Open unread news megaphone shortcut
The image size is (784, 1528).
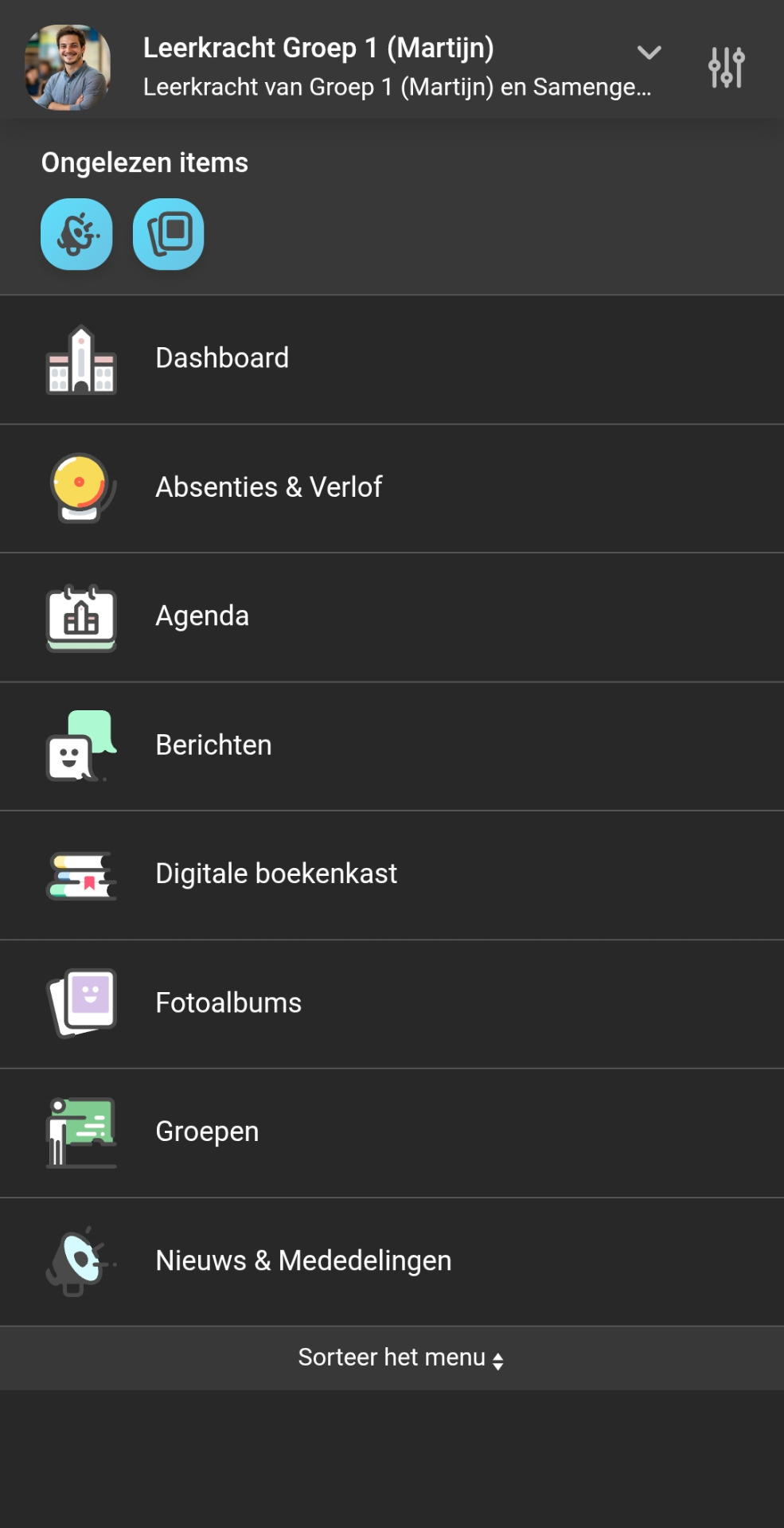point(76,234)
